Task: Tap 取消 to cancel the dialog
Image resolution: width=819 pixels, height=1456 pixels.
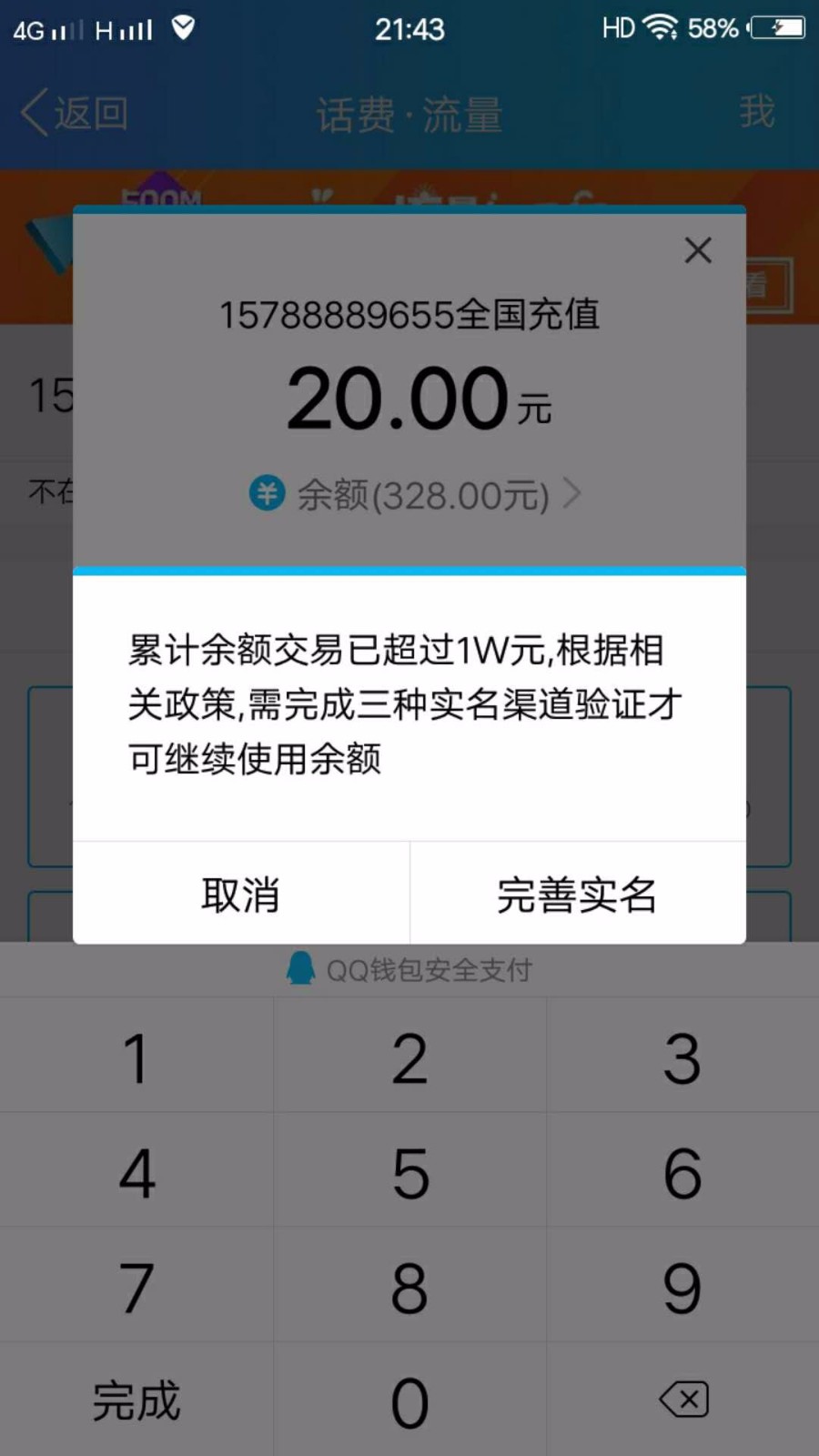Action: point(241,895)
